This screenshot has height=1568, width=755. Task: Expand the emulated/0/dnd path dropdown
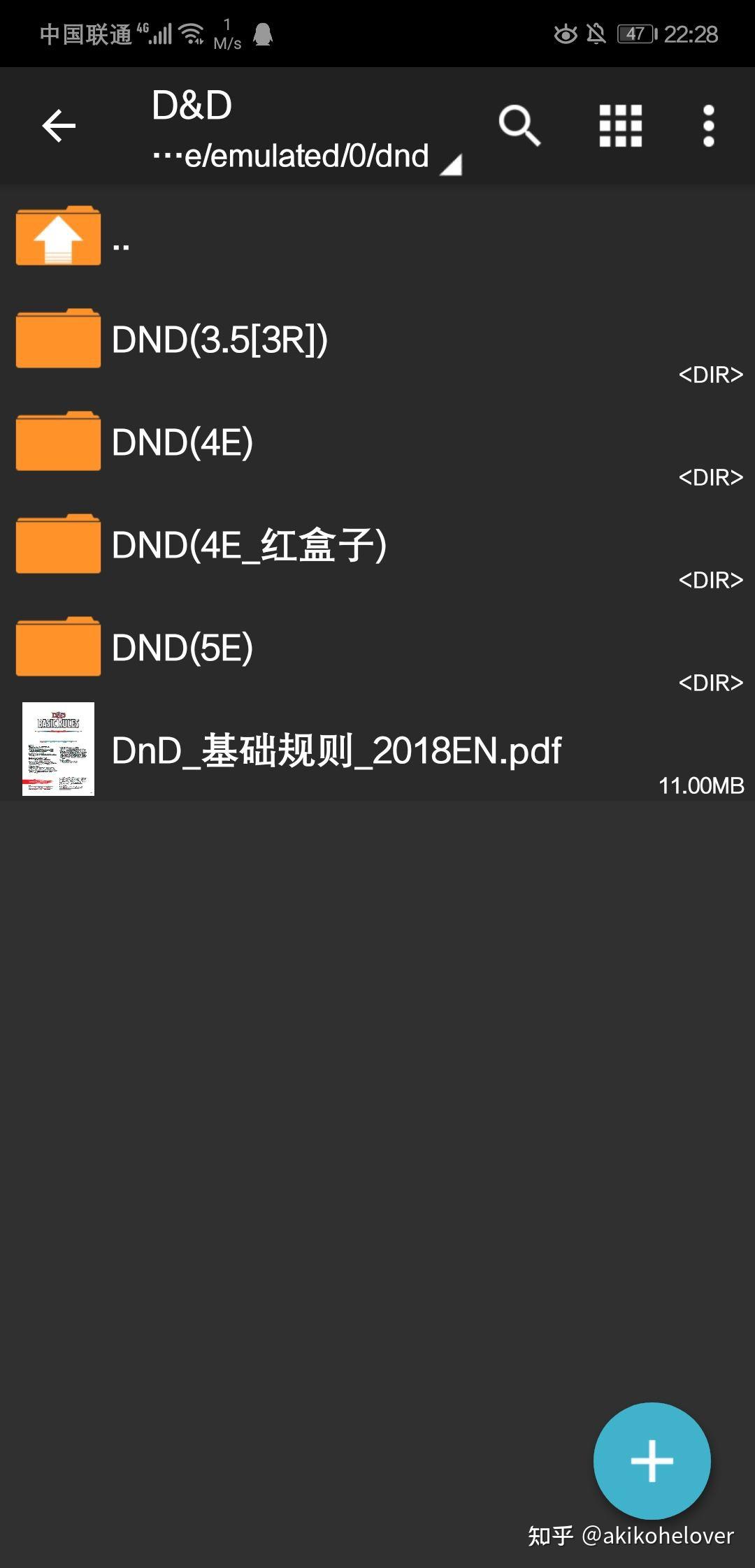tap(308, 157)
